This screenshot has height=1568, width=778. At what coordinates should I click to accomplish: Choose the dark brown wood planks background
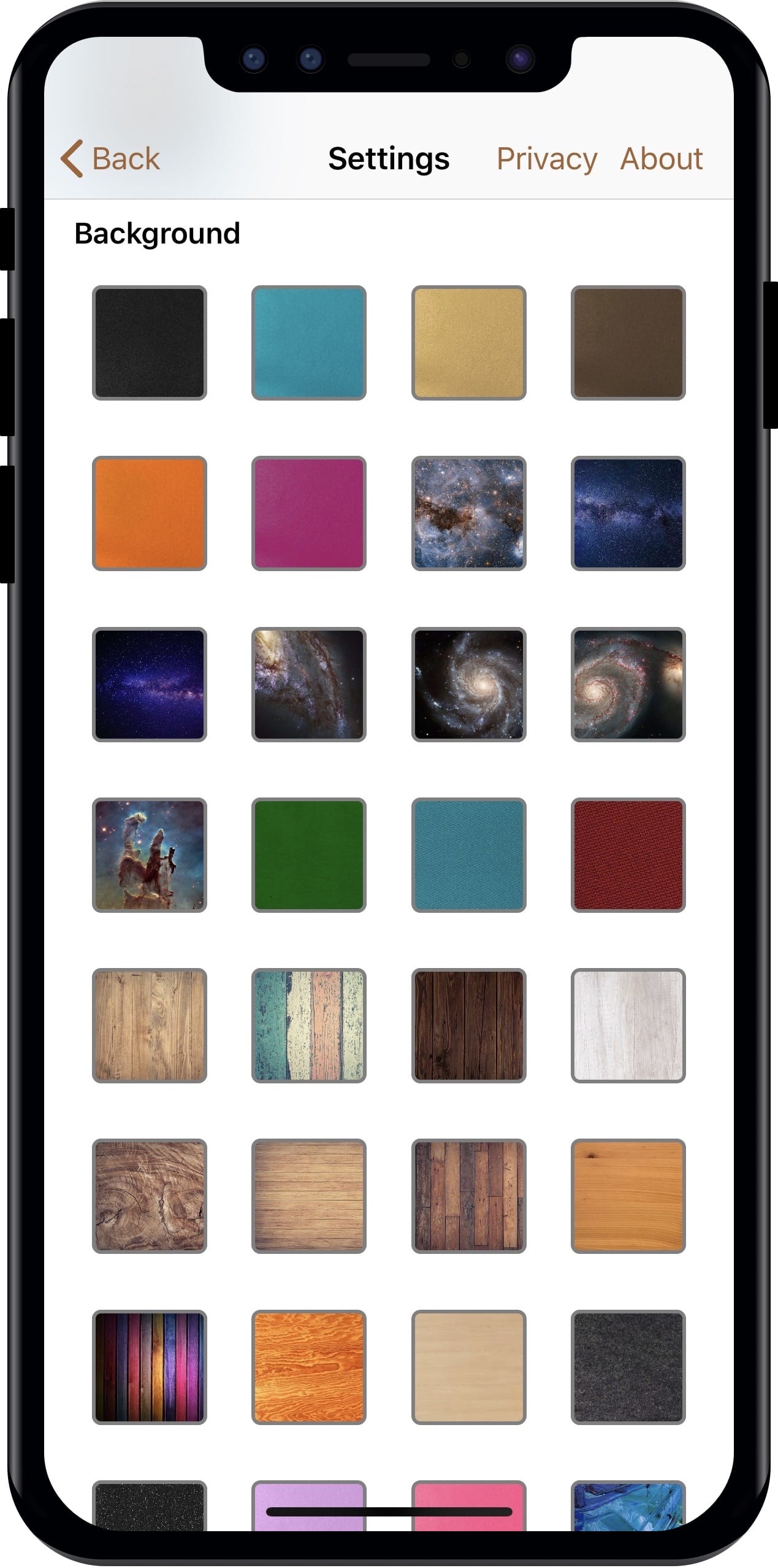tap(468, 1025)
